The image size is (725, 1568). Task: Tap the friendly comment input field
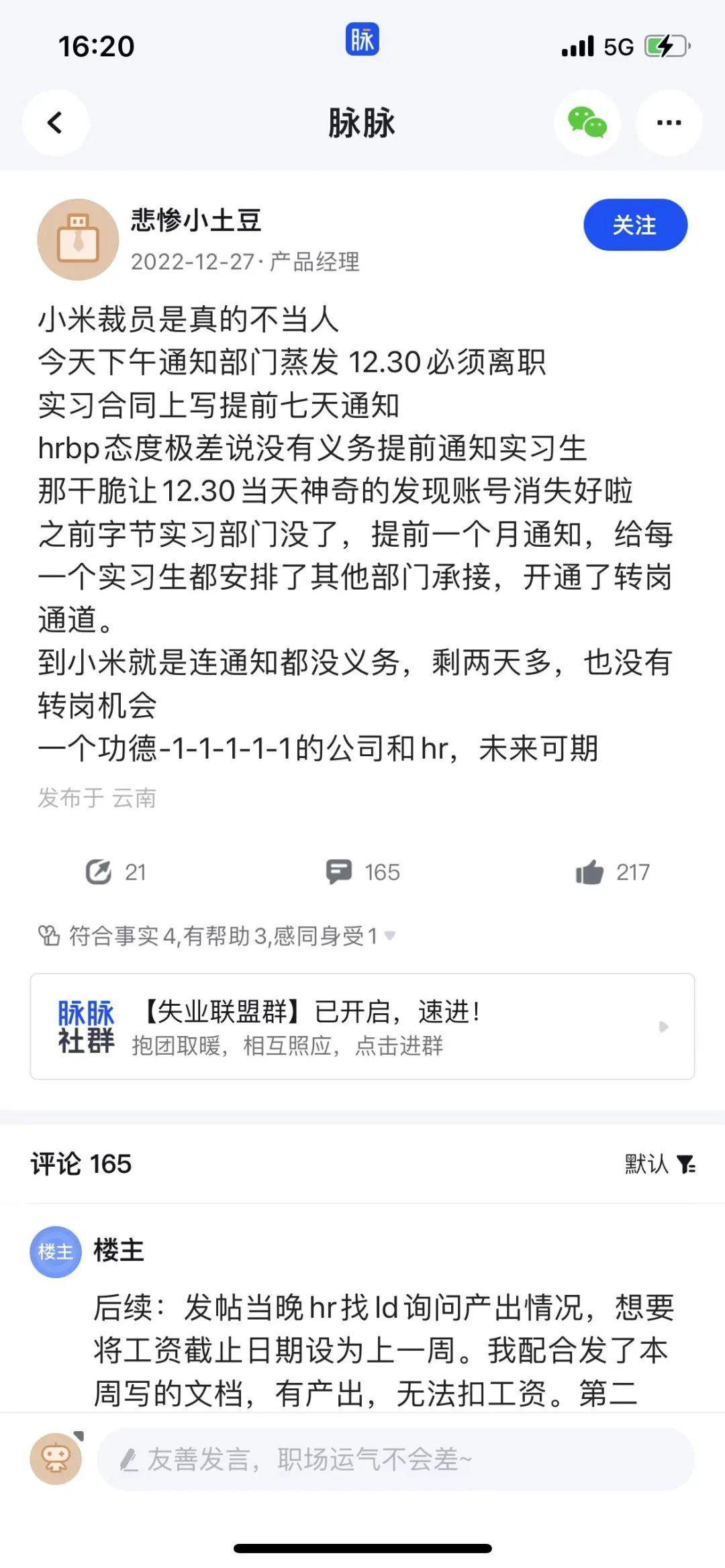click(x=396, y=1459)
